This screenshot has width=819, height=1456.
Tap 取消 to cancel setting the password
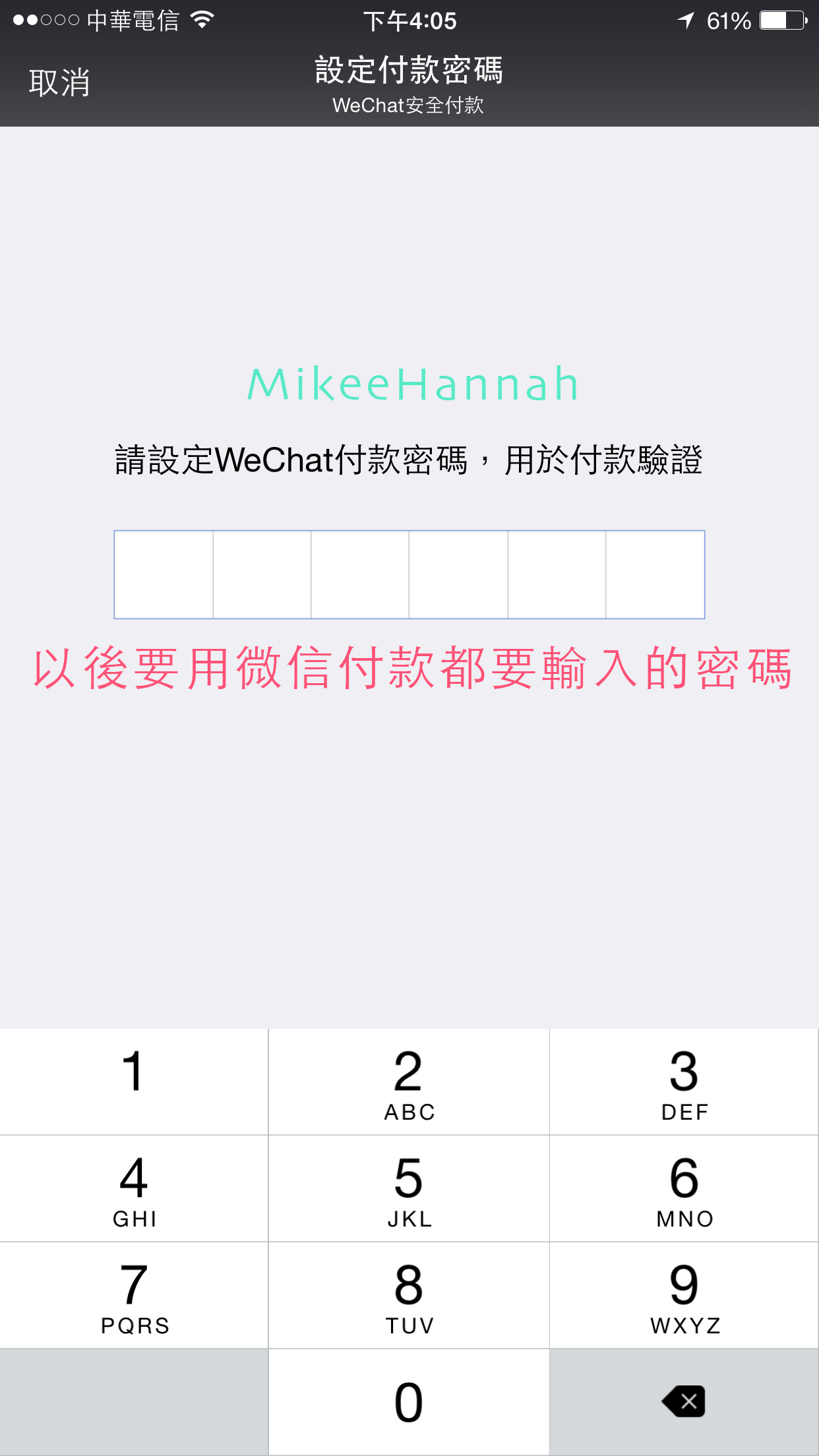(x=59, y=83)
